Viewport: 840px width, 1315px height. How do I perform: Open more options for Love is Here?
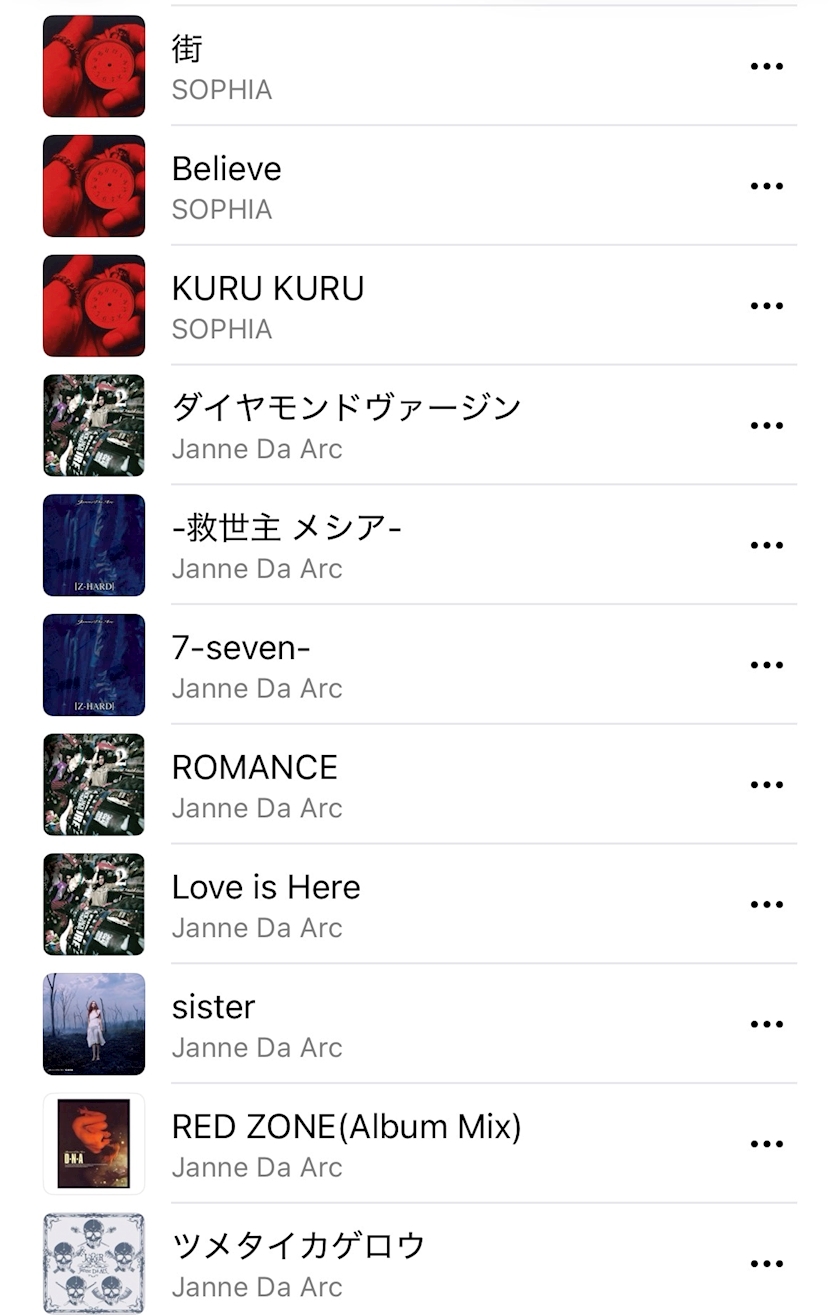[766, 904]
